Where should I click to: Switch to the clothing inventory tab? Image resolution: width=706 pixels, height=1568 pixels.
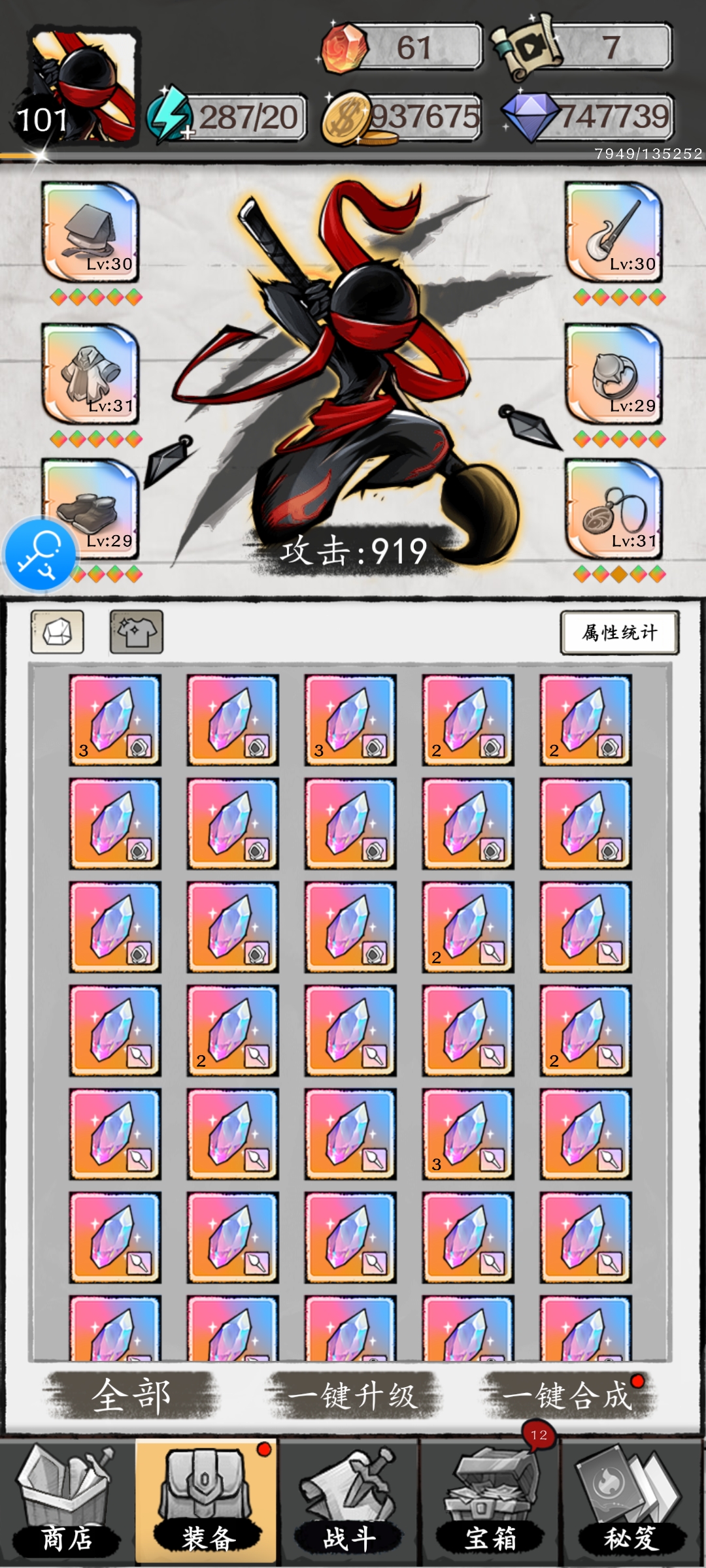136,632
